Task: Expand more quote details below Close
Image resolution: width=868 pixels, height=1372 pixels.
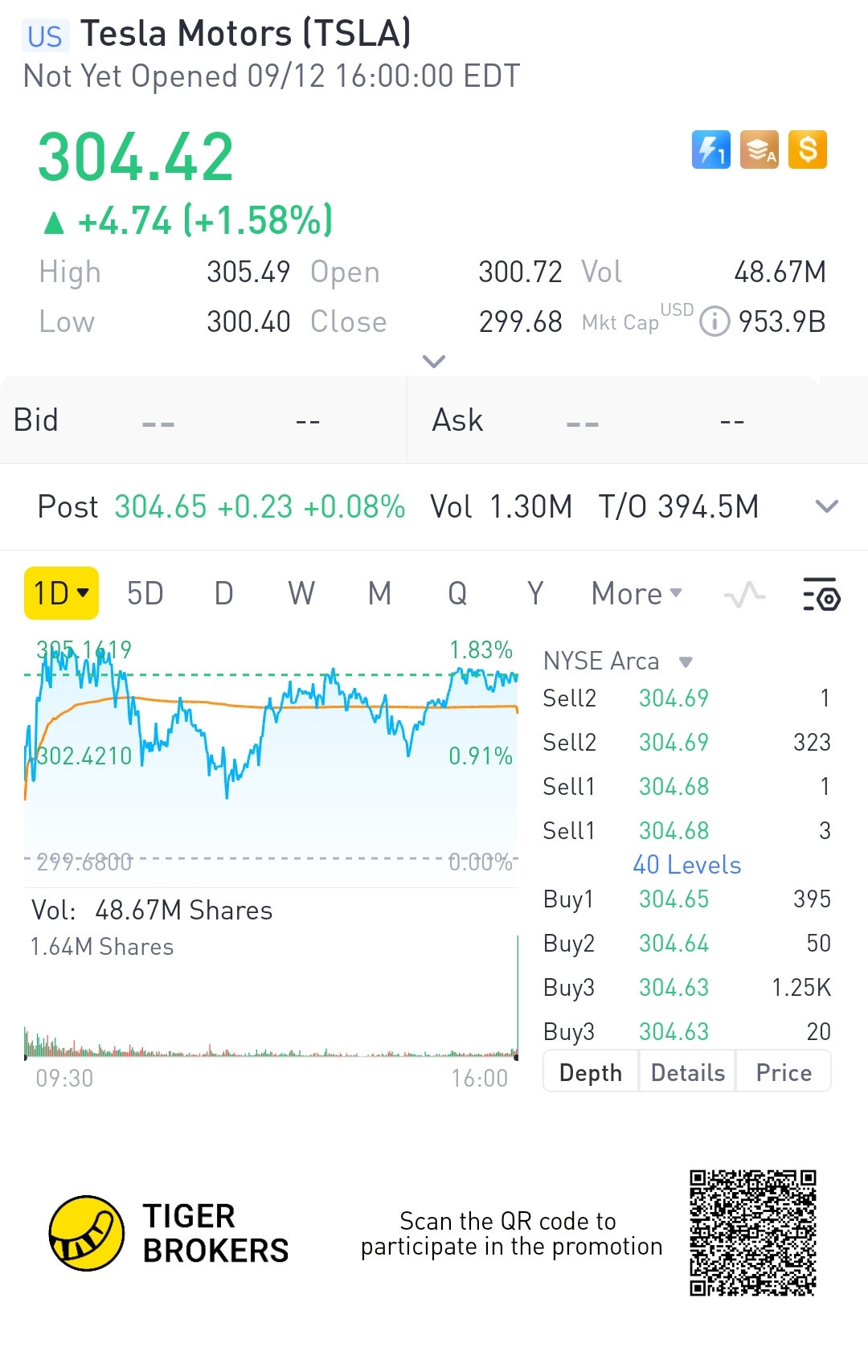Action: pyautogui.click(x=434, y=362)
